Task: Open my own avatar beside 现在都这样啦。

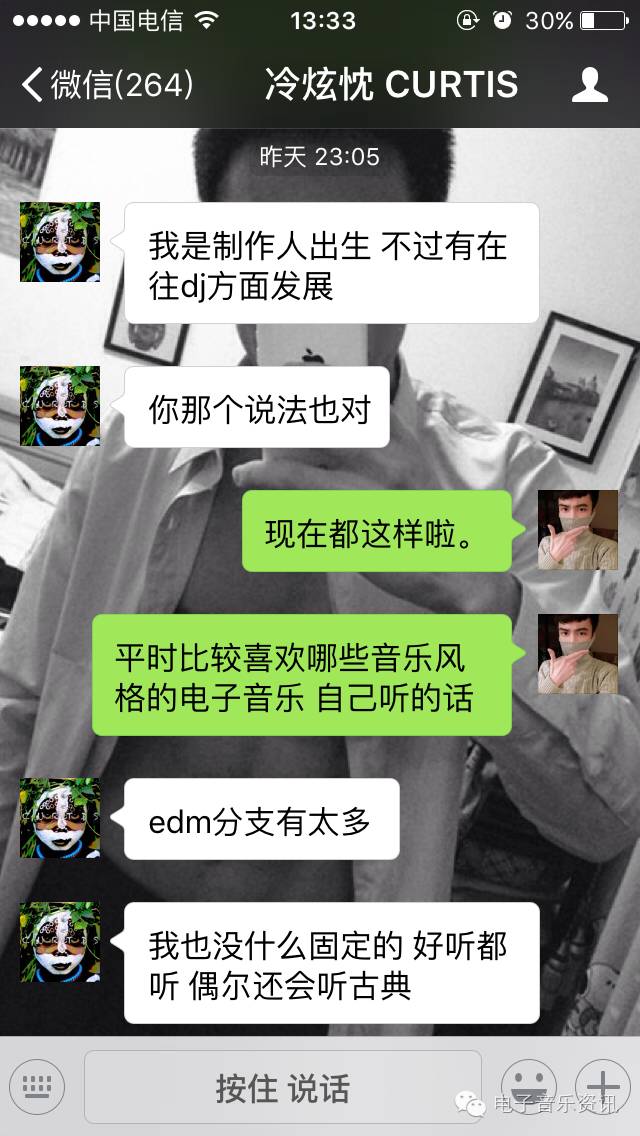Action: (578, 530)
